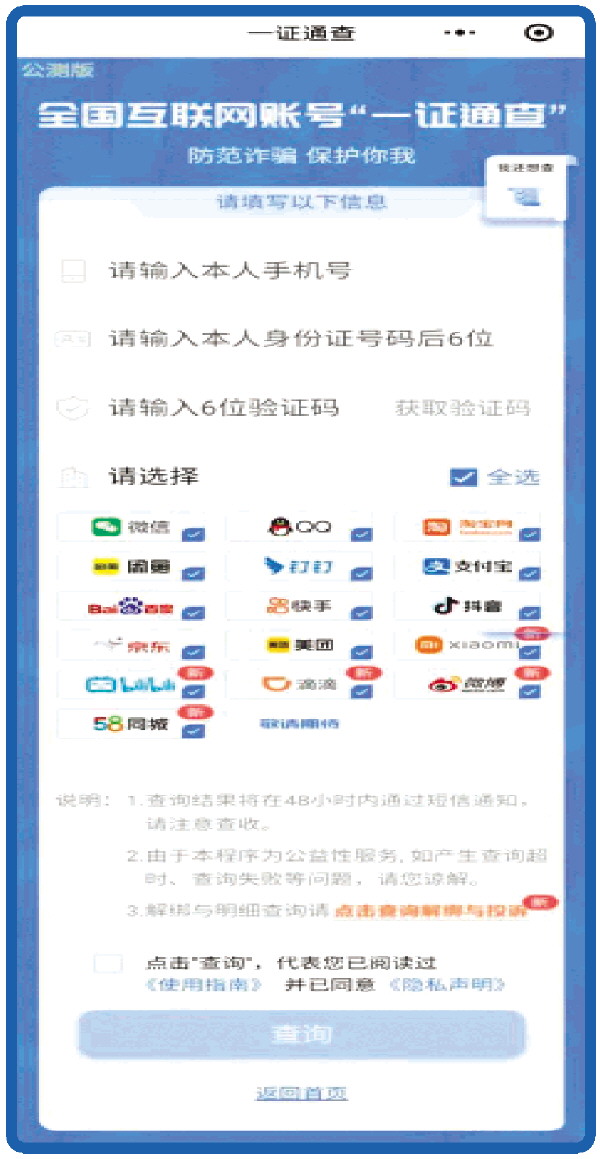Uncheck the 58同城 checkbox
600x1159 pixels.
pos(194,730)
